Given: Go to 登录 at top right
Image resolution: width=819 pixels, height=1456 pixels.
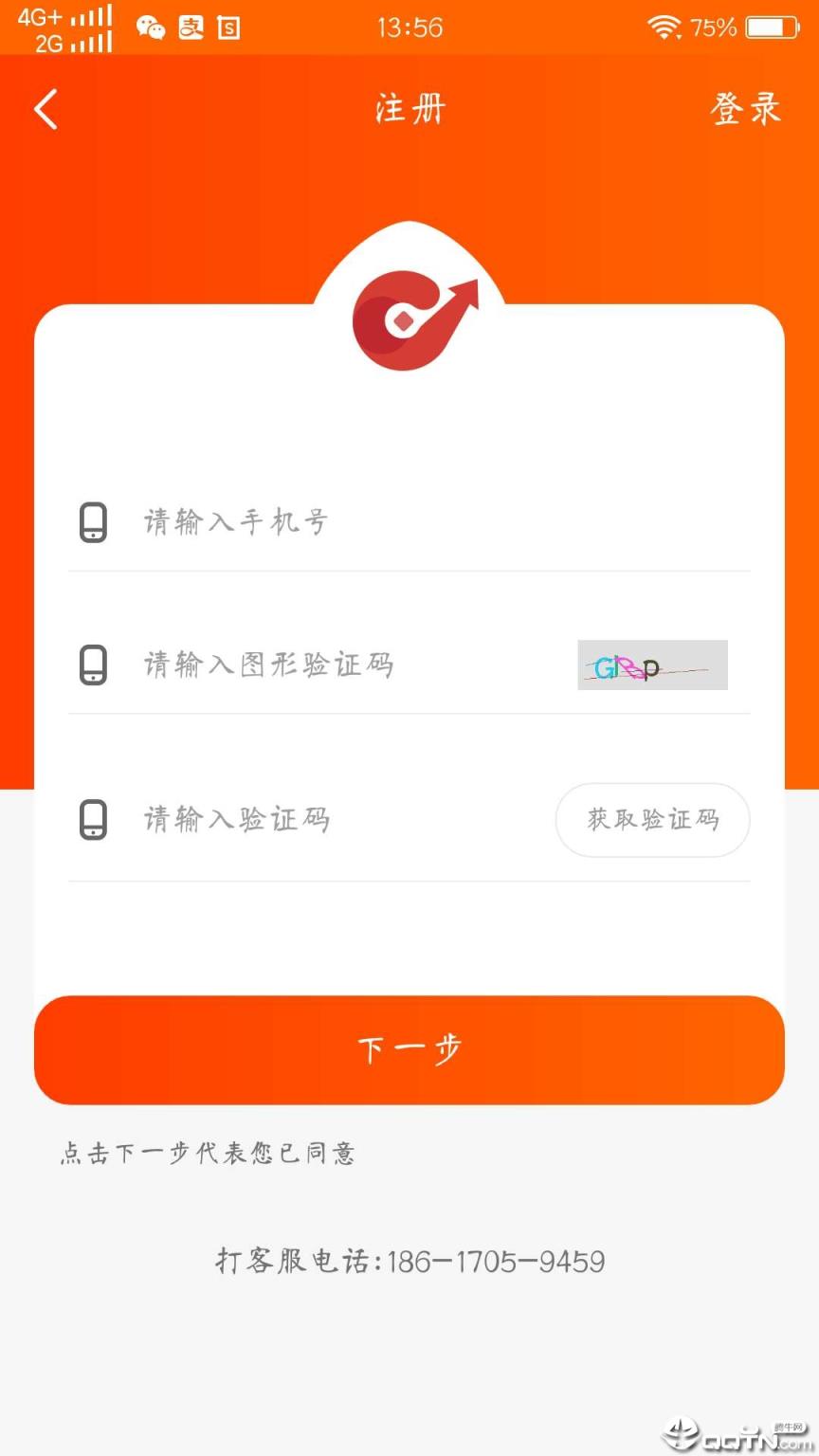Looking at the screenshot, I should [746, 109].
